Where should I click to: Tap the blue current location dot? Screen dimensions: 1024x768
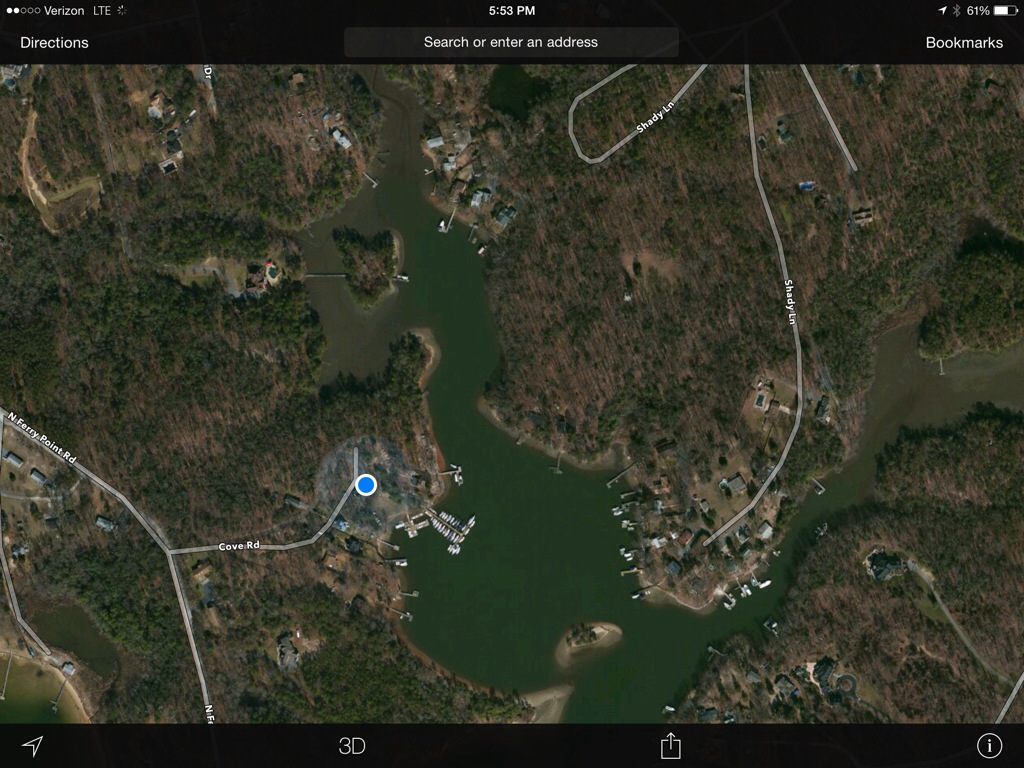click(366, 485)
